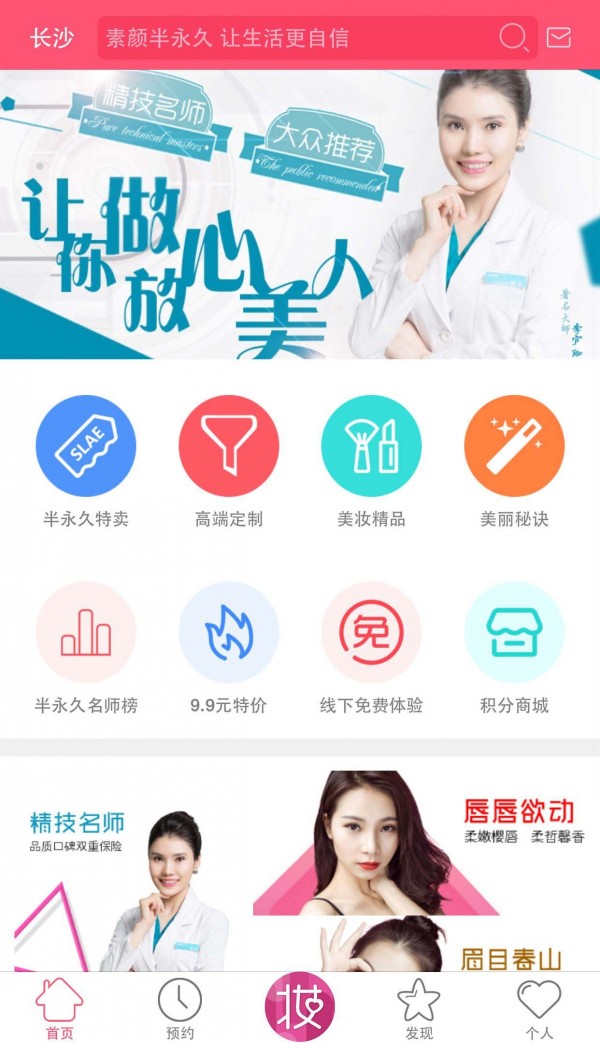The height and width of the screenshot is (1043, 600).
Task: Select 线下免费体验 option
Action: tap(371, 647)
